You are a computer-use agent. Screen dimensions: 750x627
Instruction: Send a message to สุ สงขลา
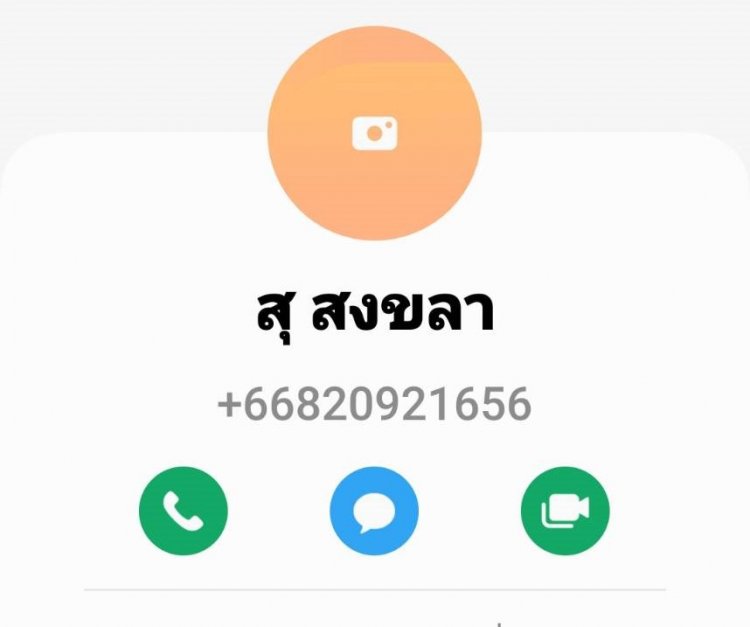[x=374, y=511]
